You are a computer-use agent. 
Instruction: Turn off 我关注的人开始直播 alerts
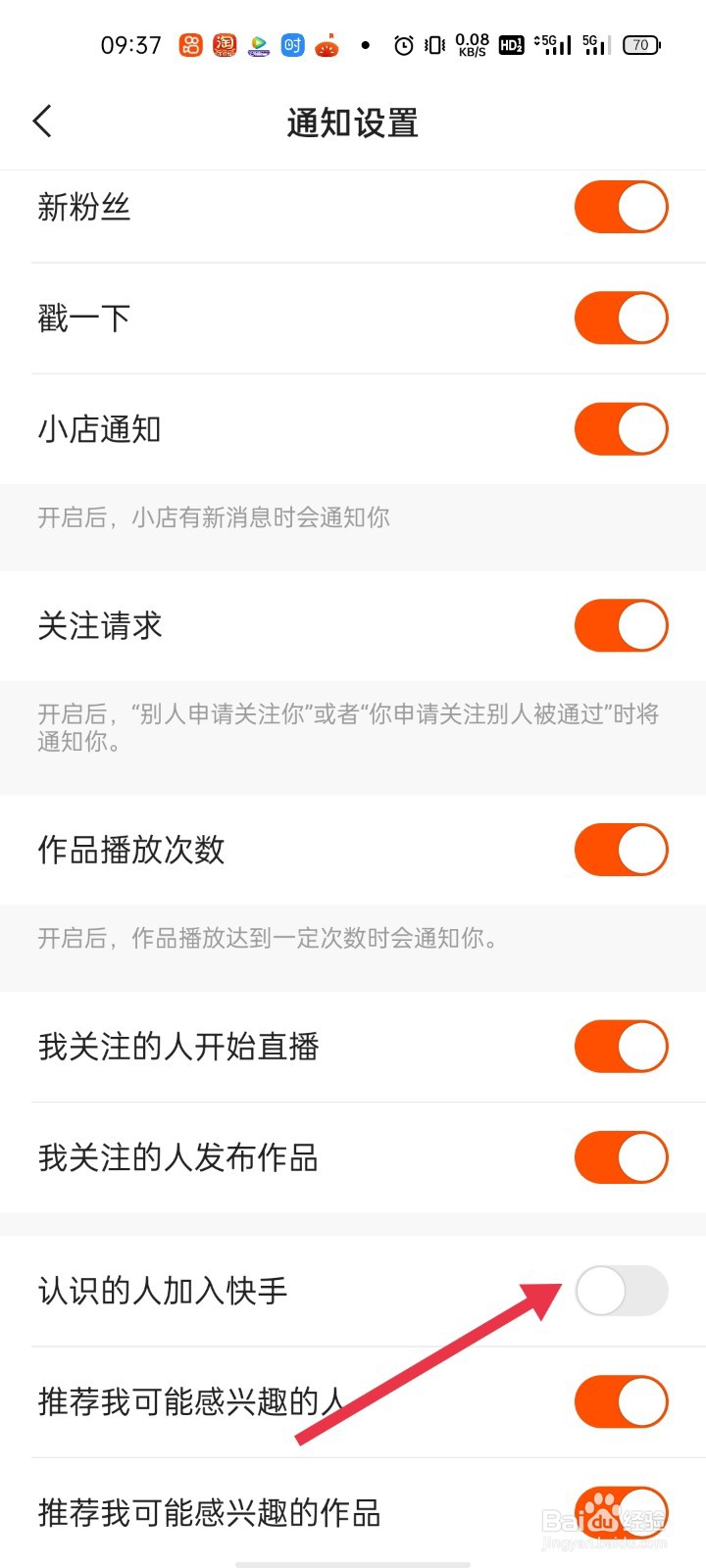pyautogui.click(x=621, y=1047)
